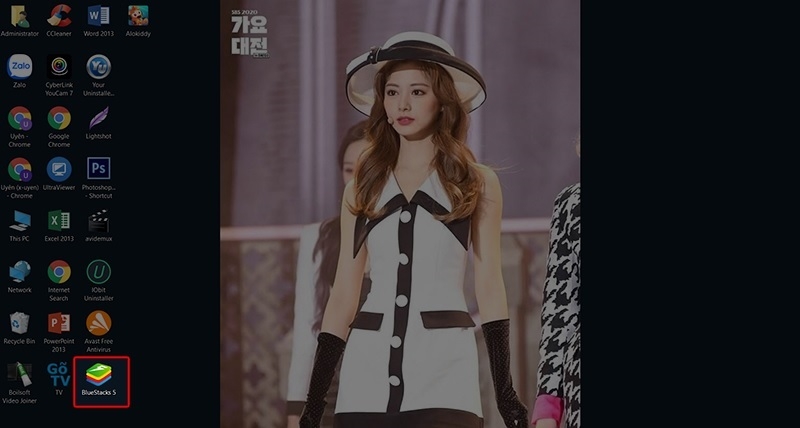Launch the Photoshop shortcut
The height and width of the screenshot is (428, 800).
pos(98,169)
